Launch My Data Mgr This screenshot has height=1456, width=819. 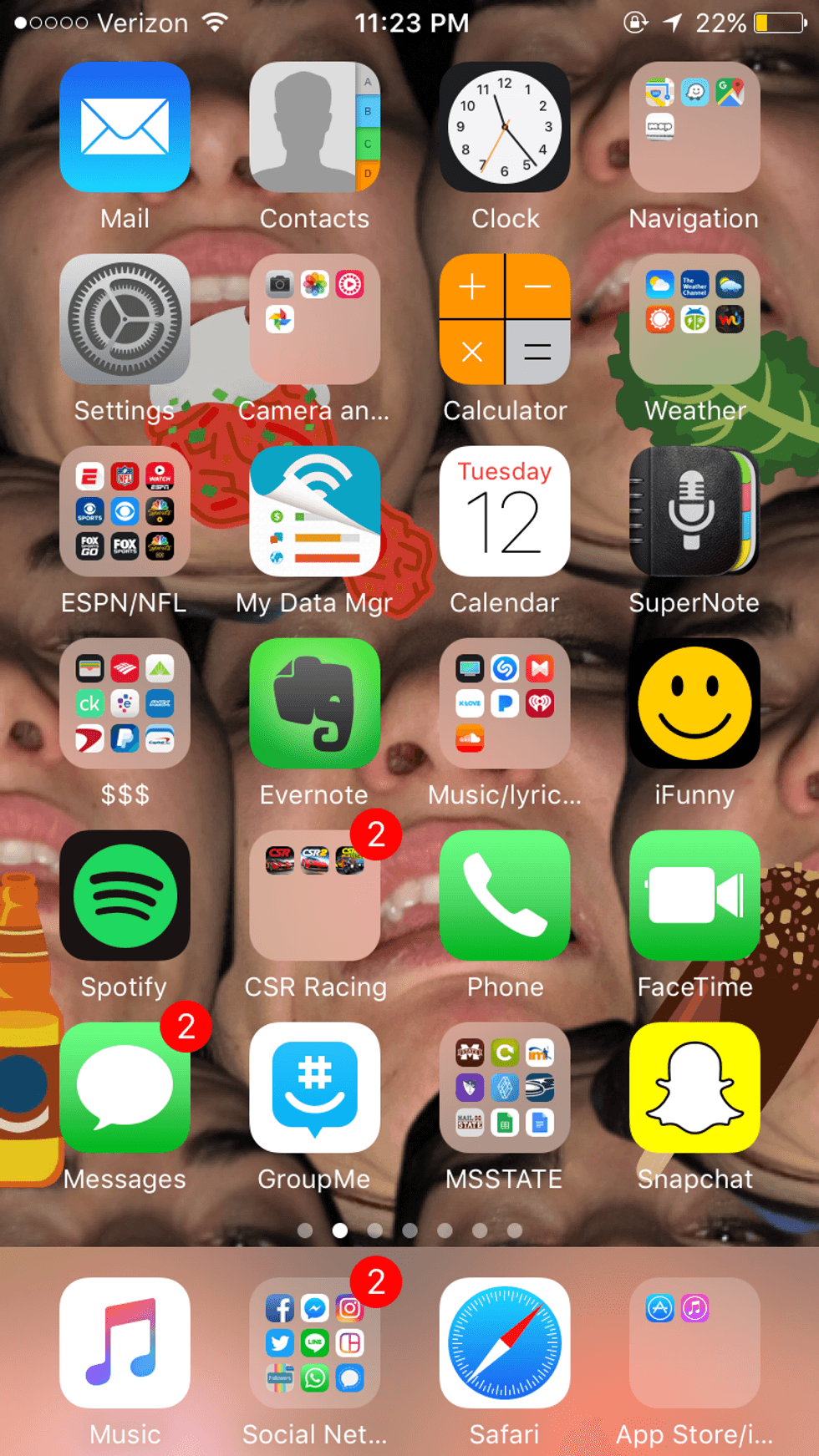pyautogui.click(x=314, y=511)
